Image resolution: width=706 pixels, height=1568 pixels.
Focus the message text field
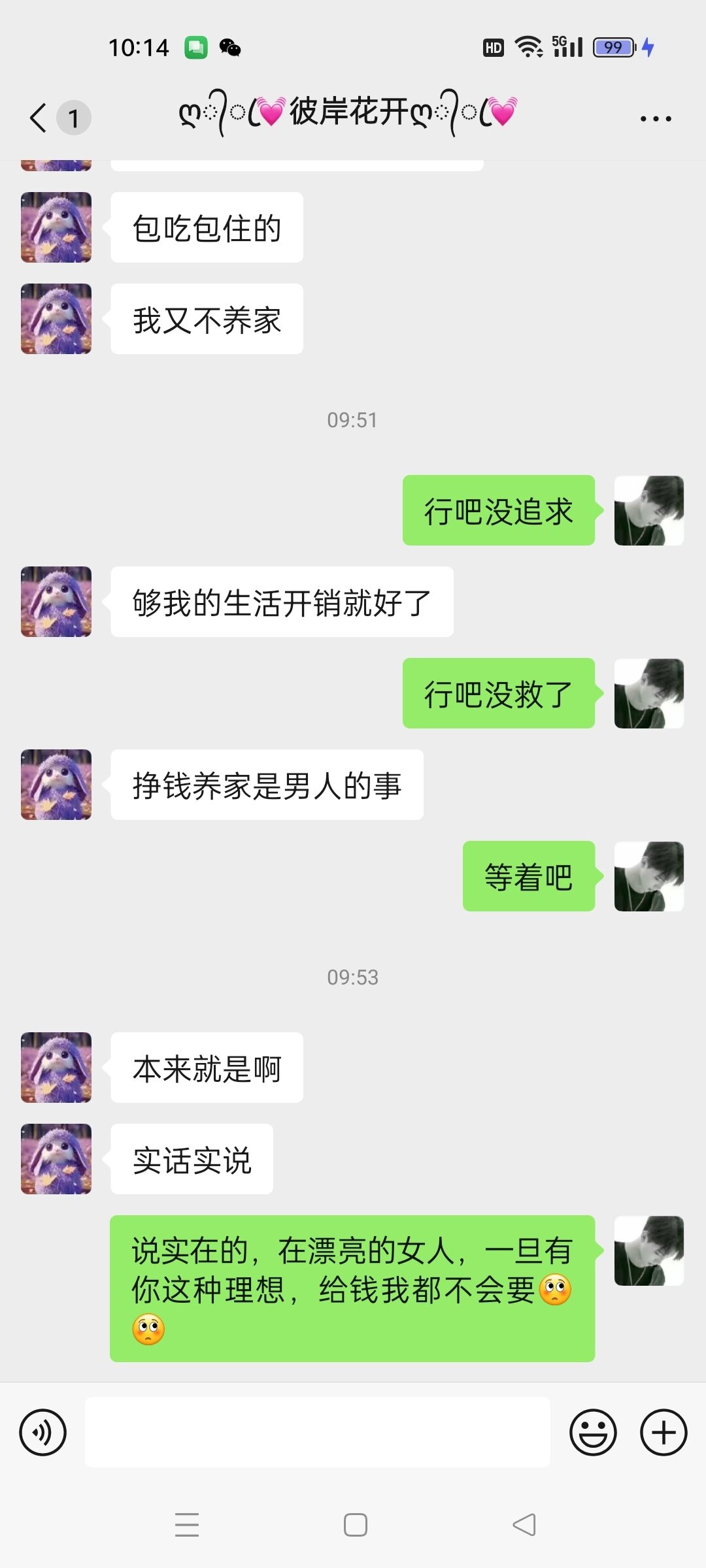[317, 1432]
